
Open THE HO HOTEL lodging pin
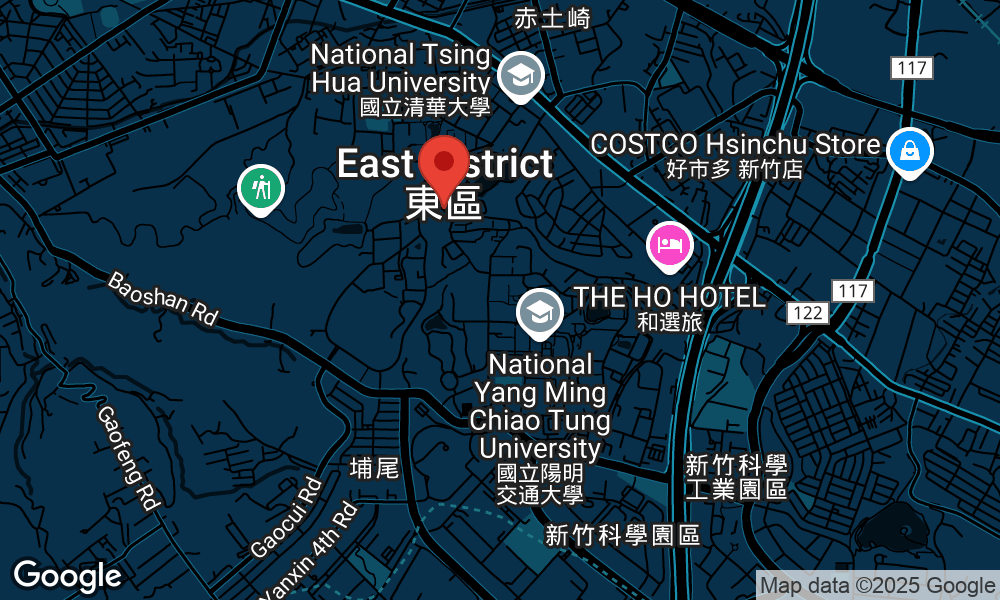click(669, 243)
